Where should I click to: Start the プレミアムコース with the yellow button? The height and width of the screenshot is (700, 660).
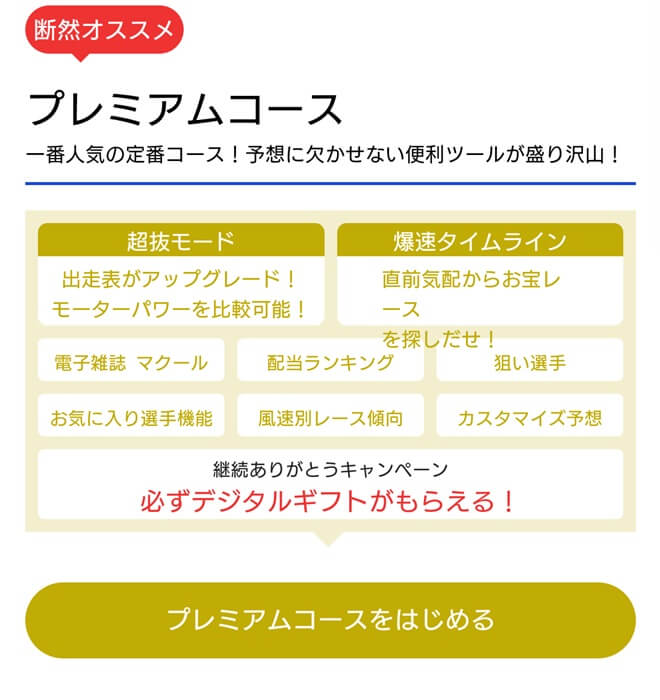click(330, 620)
